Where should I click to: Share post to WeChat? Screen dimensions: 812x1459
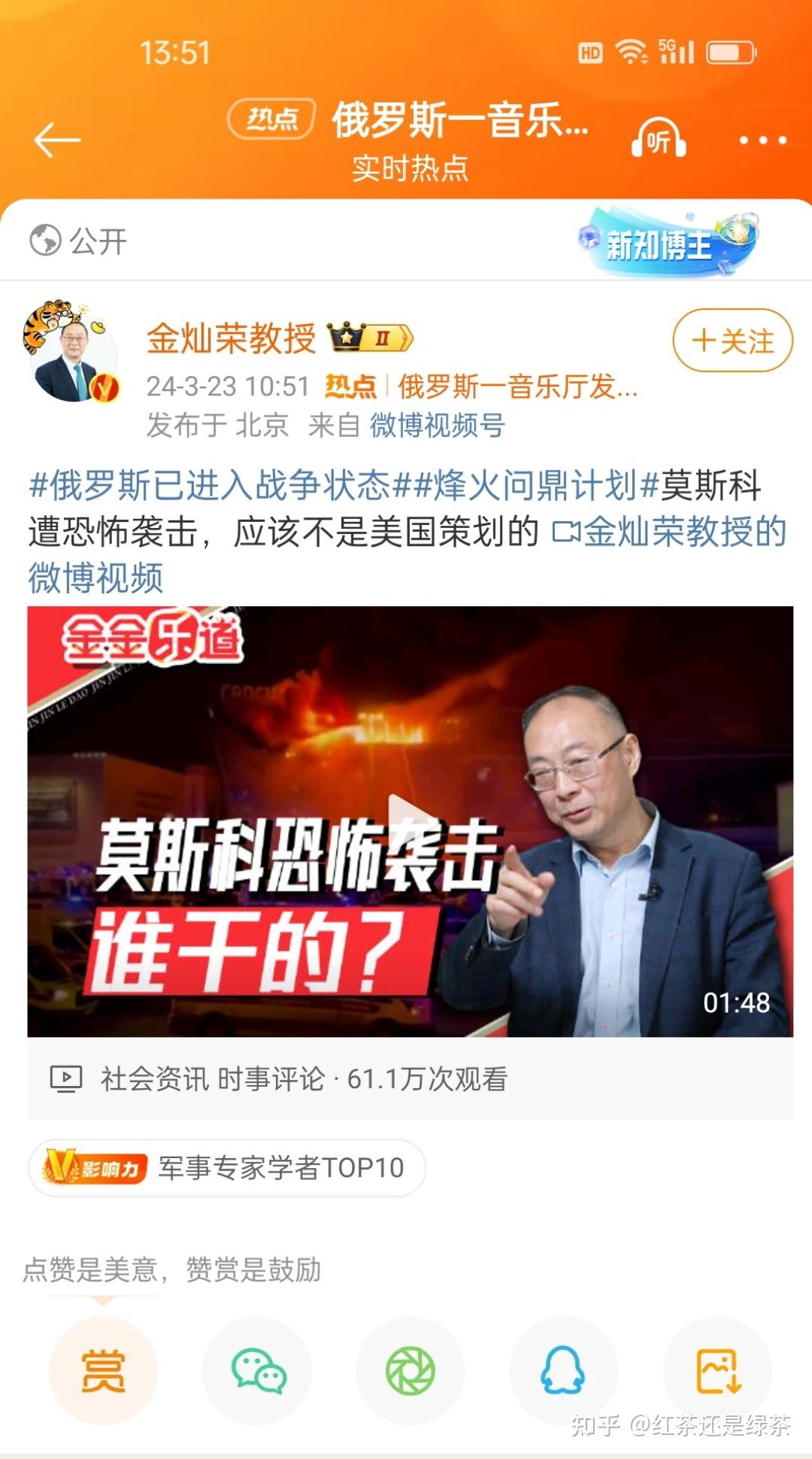click(x=257, y=1370)
